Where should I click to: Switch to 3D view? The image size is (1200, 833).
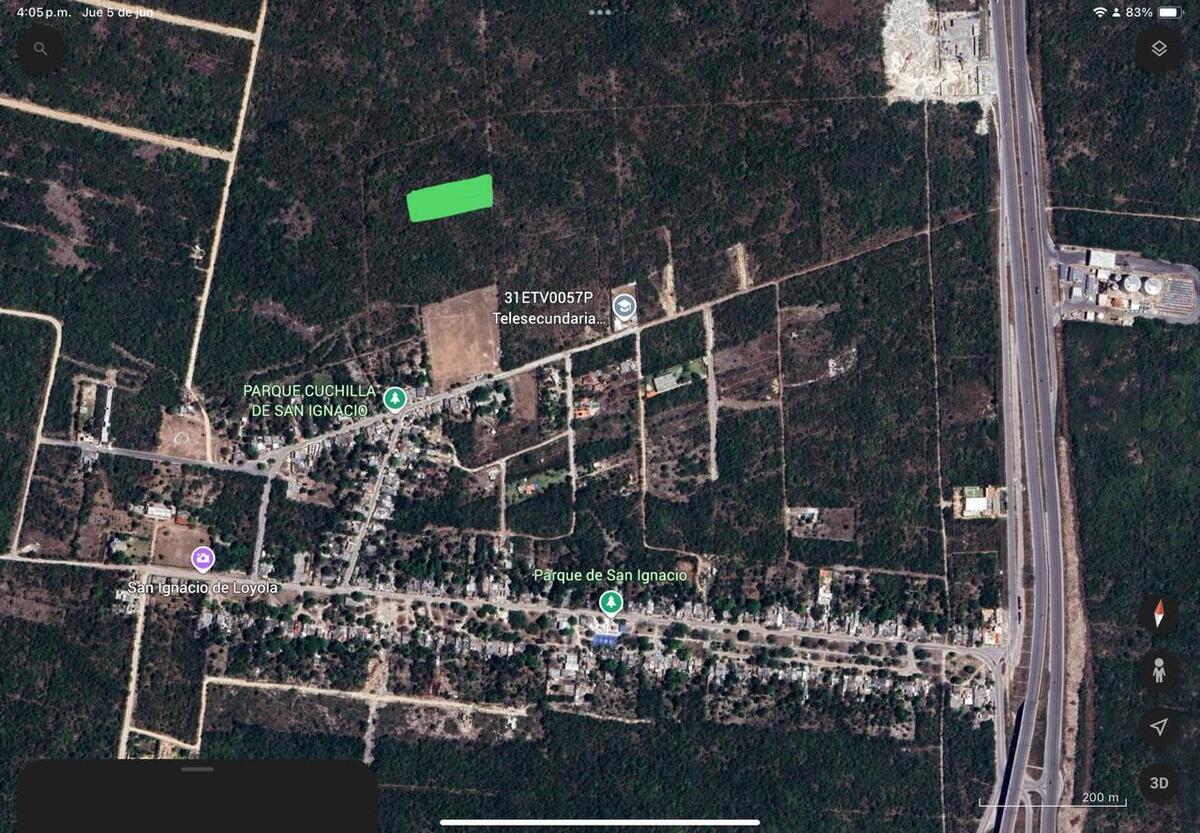click(1158, 783)
